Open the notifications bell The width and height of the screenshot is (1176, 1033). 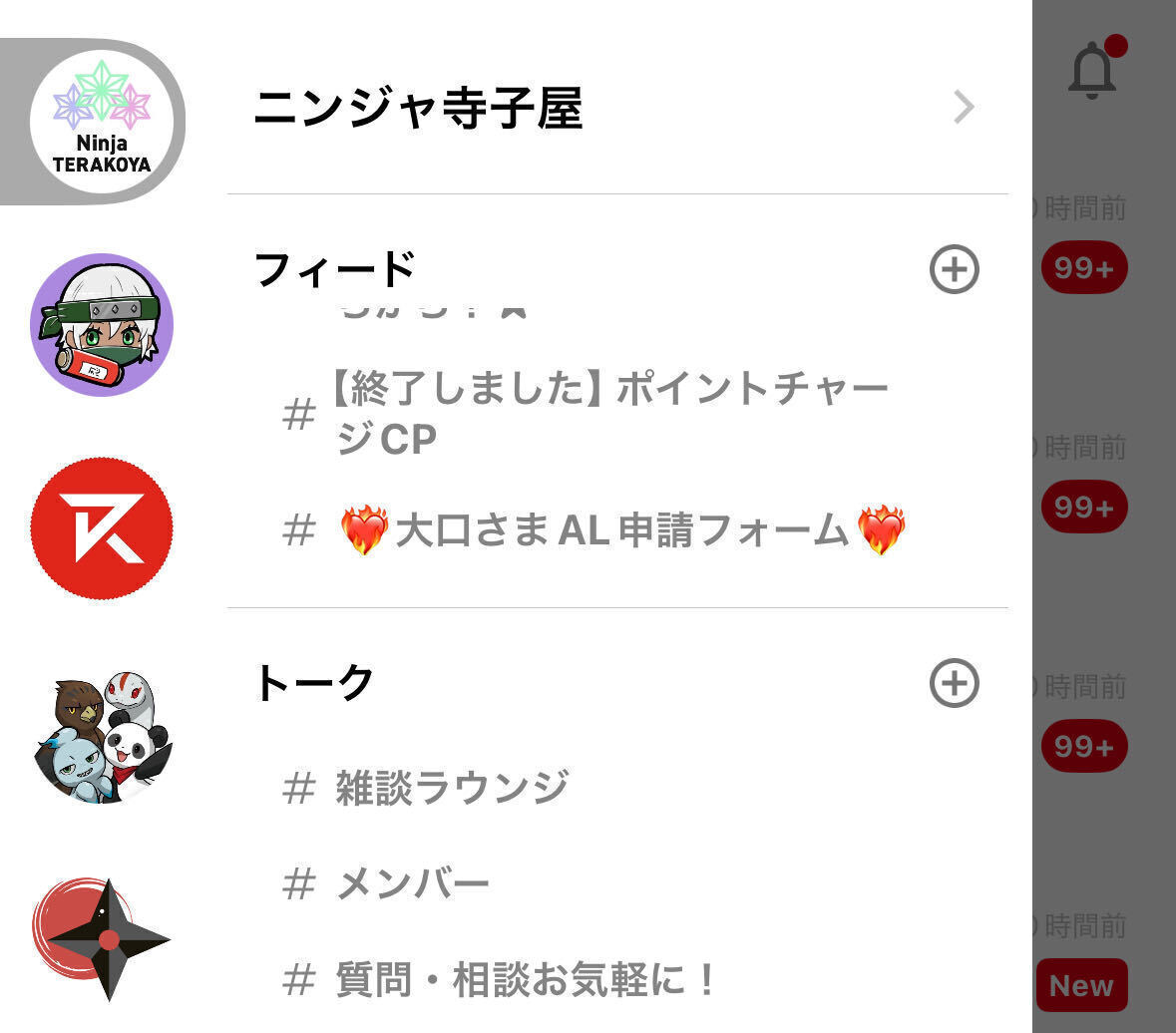[1092, 70]
